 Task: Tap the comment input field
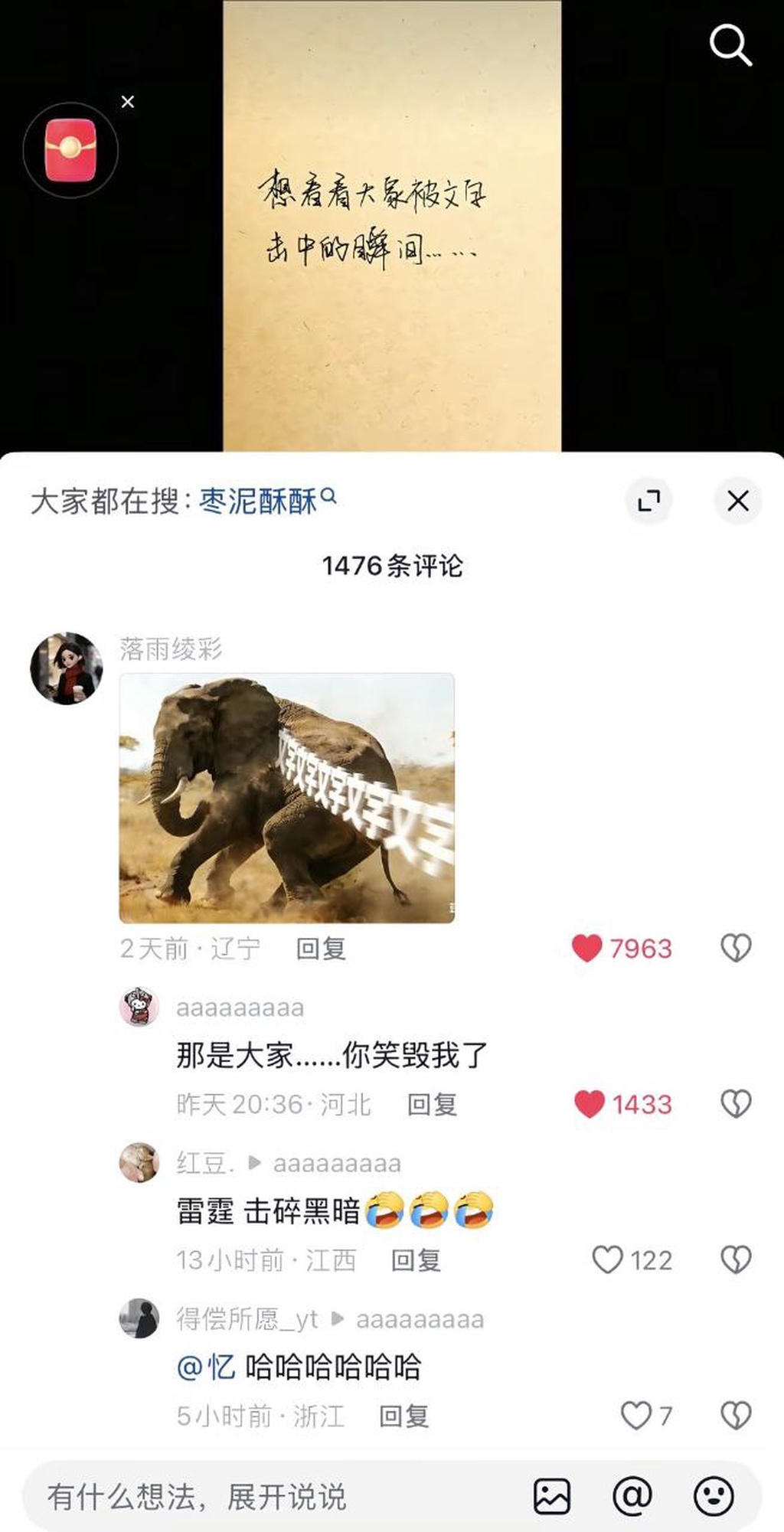pos(268,1496)
